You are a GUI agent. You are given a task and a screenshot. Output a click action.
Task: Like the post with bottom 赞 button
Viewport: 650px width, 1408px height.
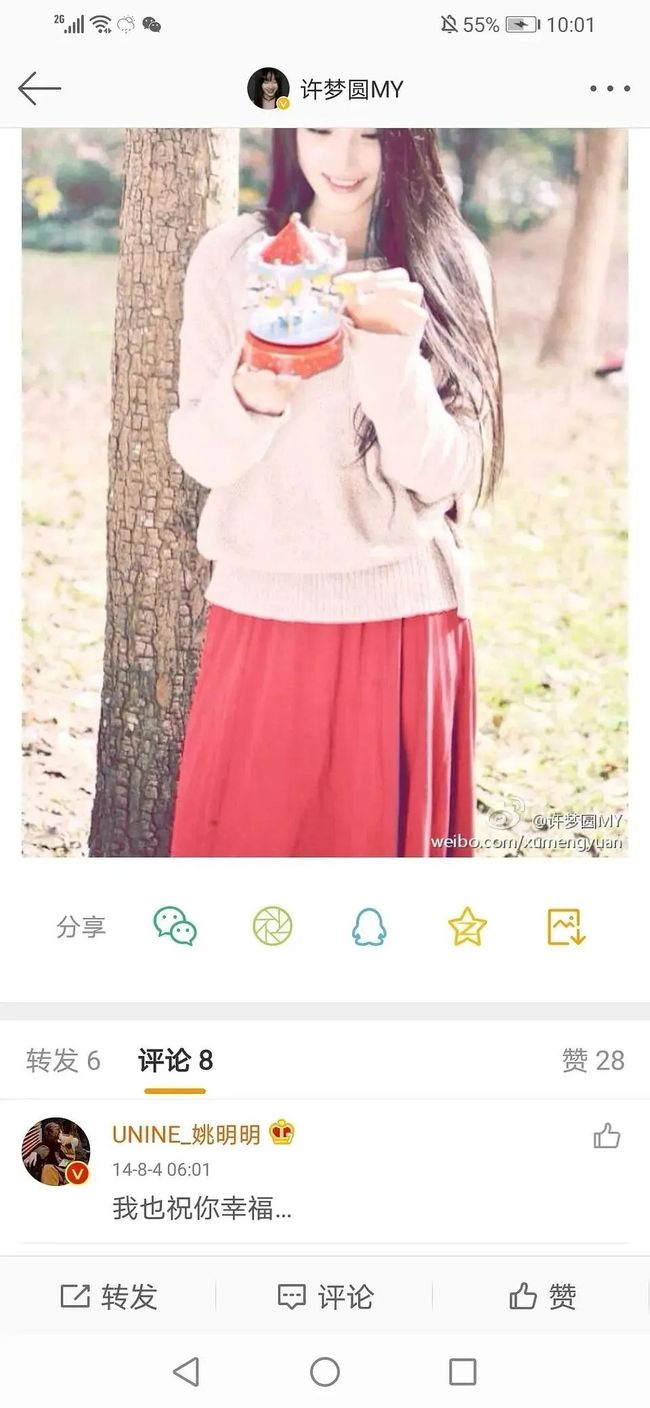(542, 1296)
